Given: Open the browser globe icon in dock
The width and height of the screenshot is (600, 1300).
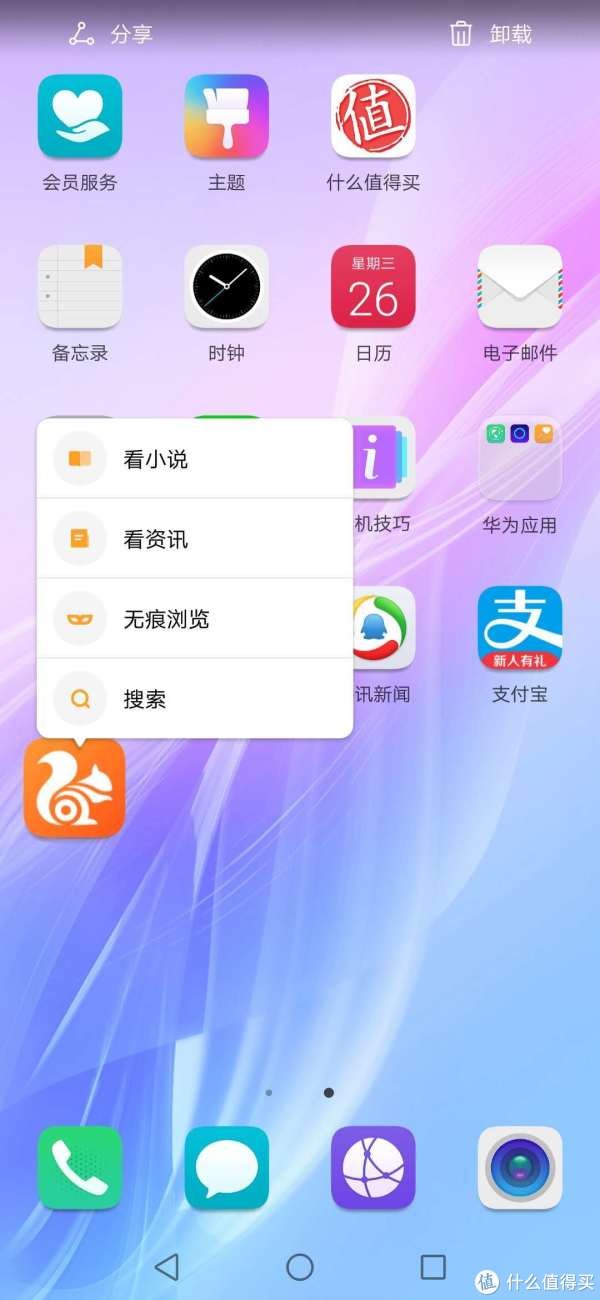Looking at the screenshot, I should pyautogui.click(x=373, y=1168).
